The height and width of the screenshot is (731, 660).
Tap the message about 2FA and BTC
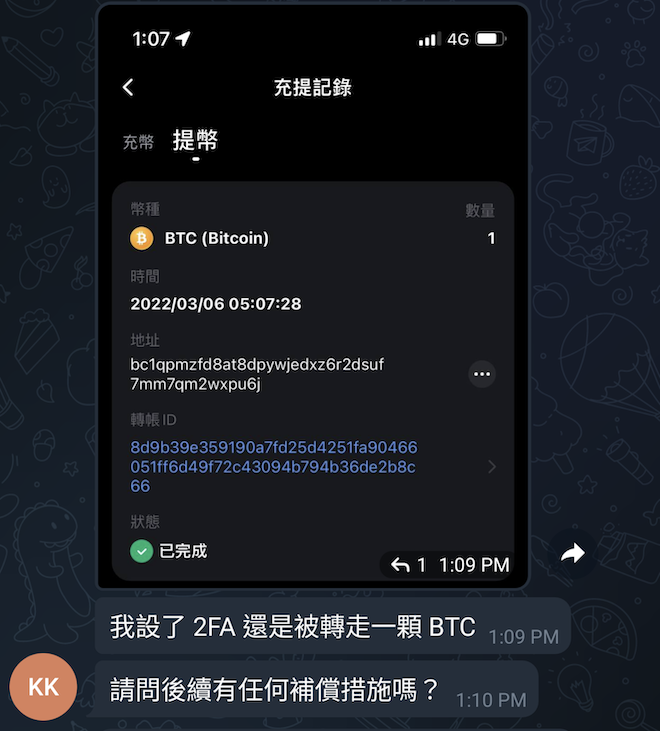click(292, 627)
